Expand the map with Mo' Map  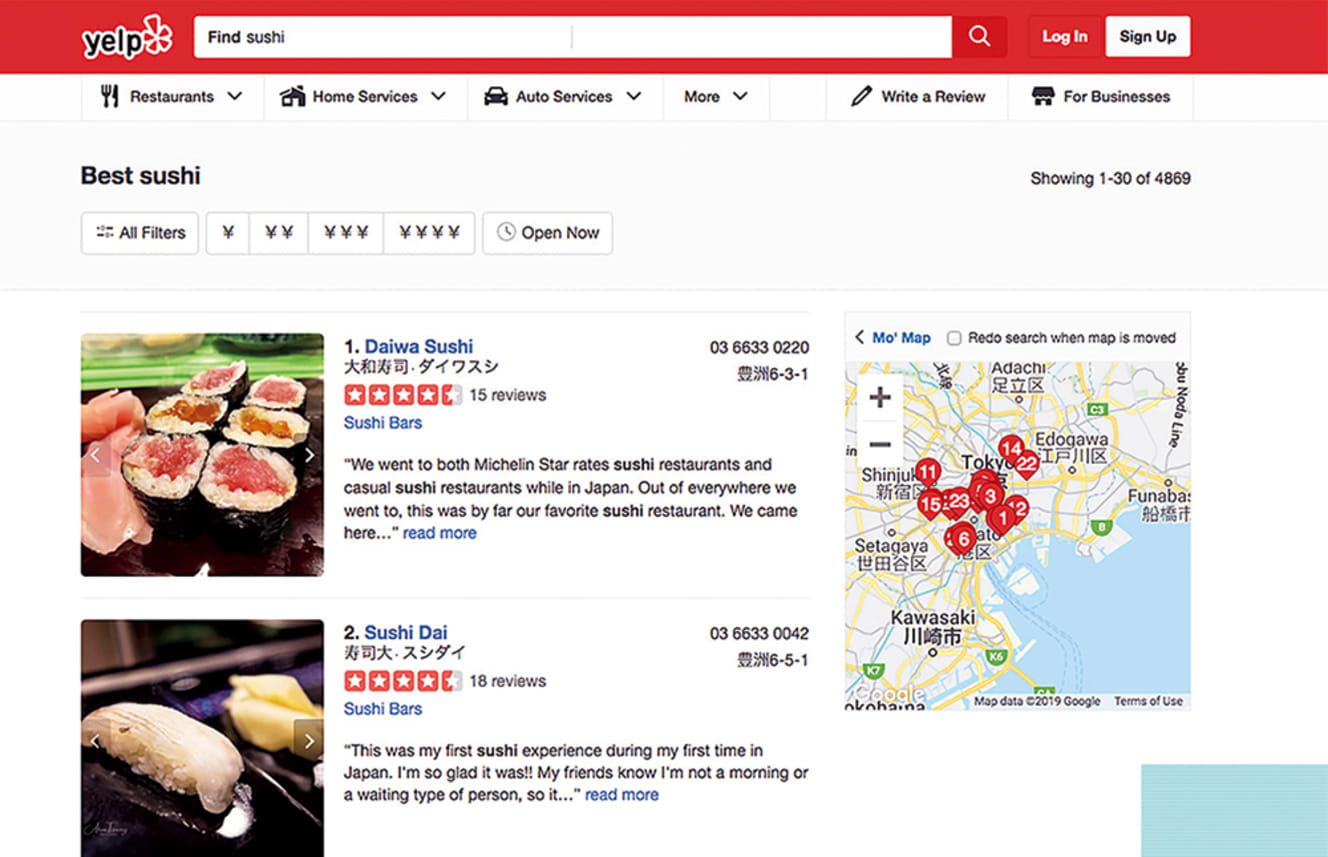point(893,338)
